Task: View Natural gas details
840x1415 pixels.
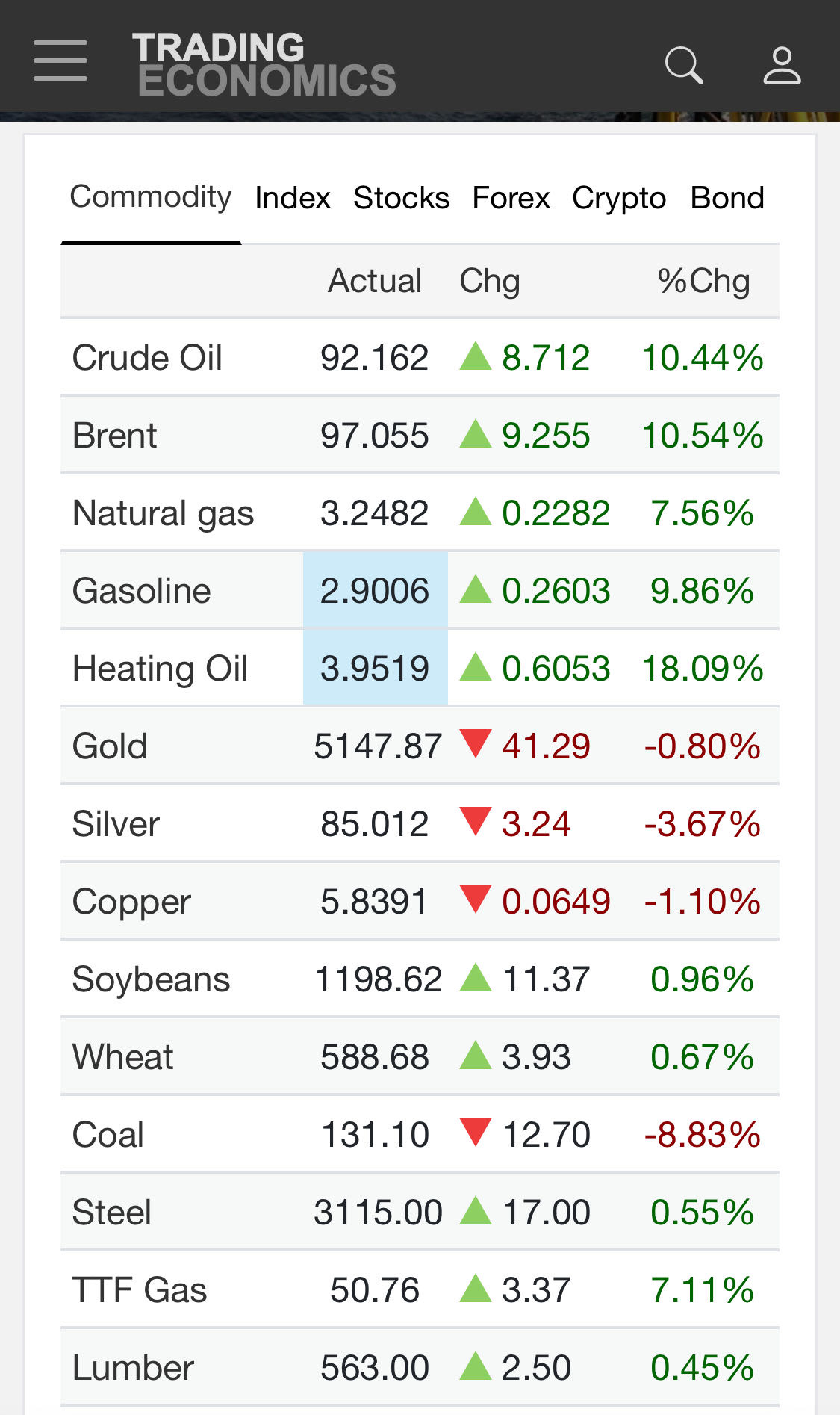Action: [163, 513]
